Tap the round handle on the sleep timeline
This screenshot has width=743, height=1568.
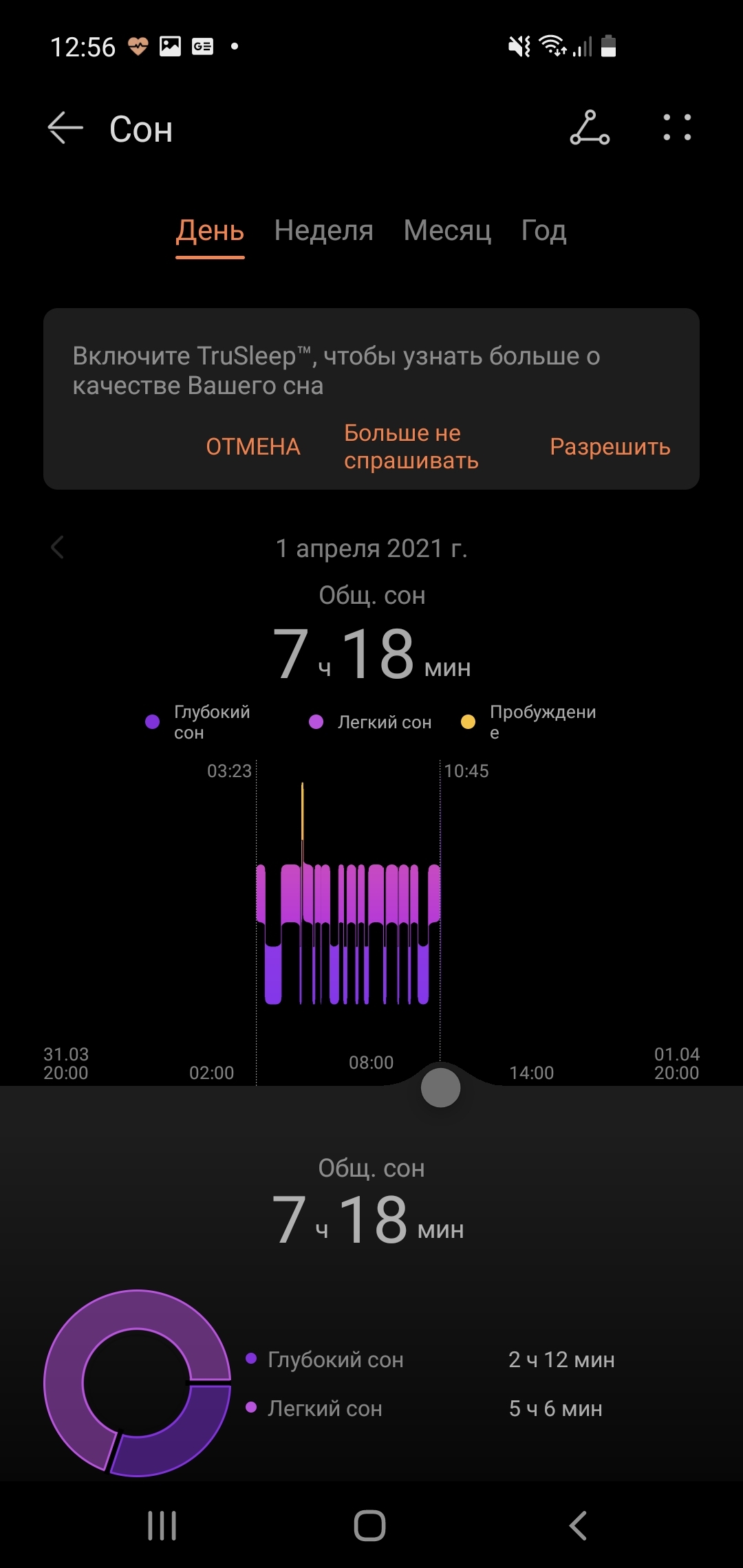click(440, 1088)
